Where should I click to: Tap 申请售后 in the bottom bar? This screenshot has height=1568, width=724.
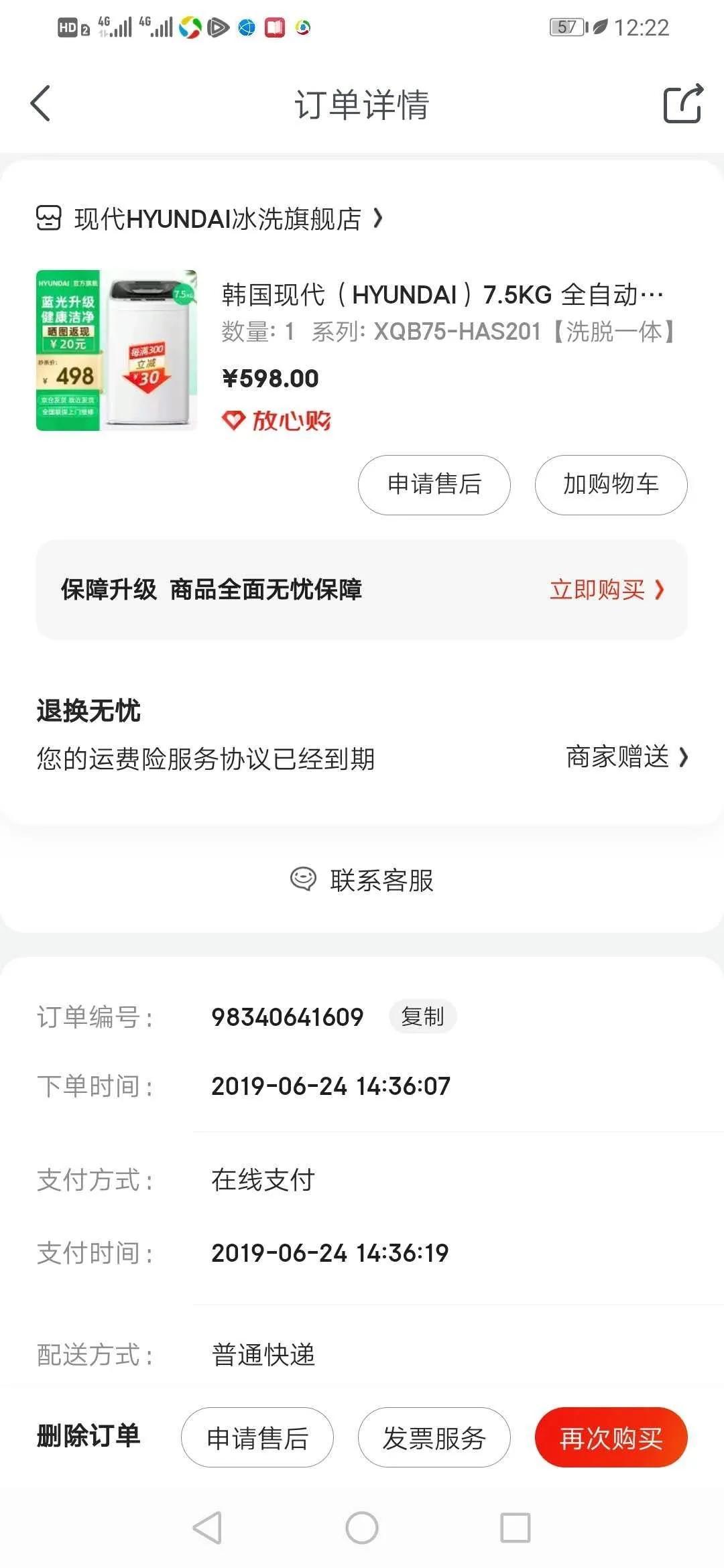coord(257,1438)
